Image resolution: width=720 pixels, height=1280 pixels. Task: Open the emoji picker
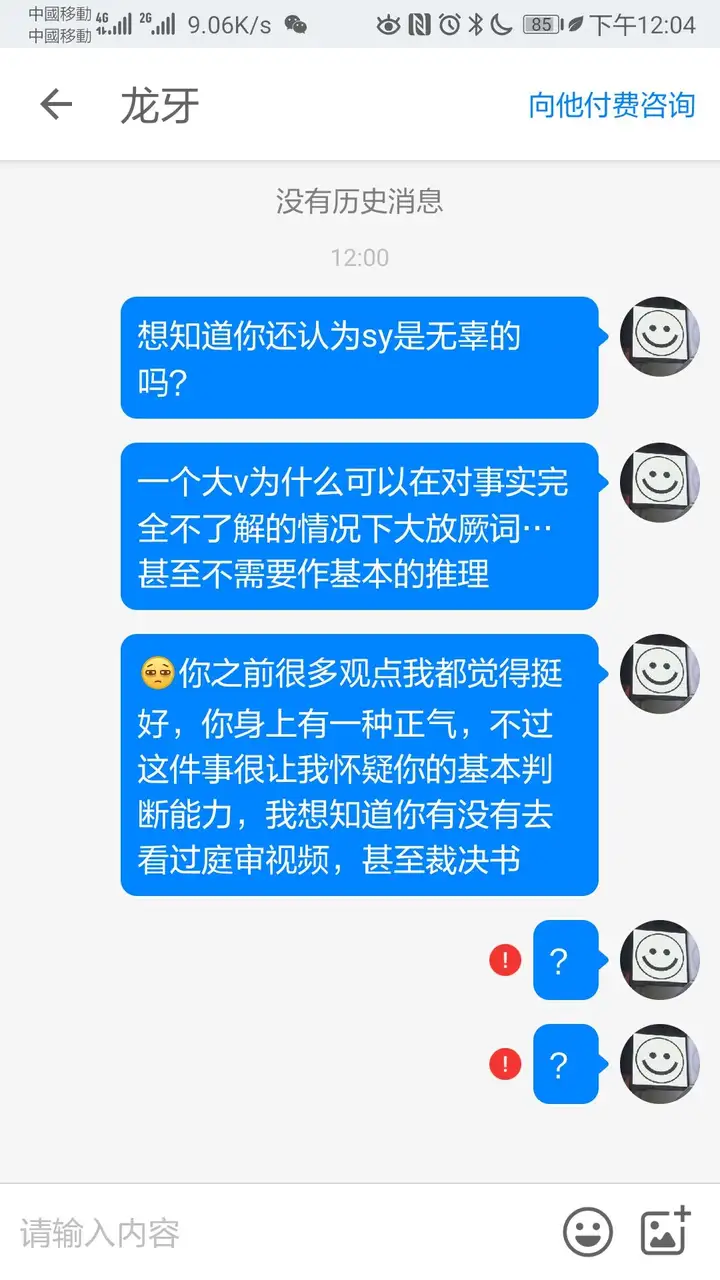click(588, 1233)
